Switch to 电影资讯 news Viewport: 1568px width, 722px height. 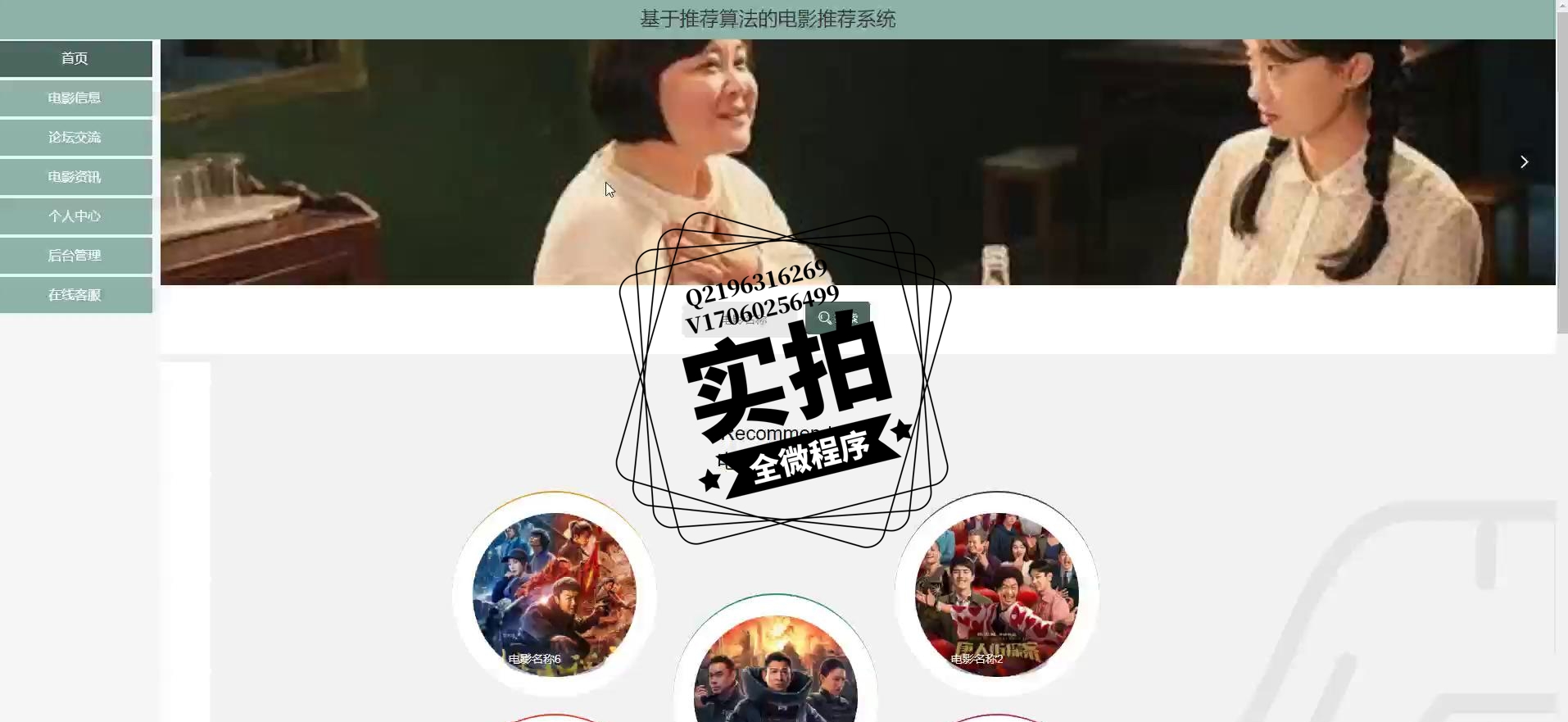coord(75,176)
